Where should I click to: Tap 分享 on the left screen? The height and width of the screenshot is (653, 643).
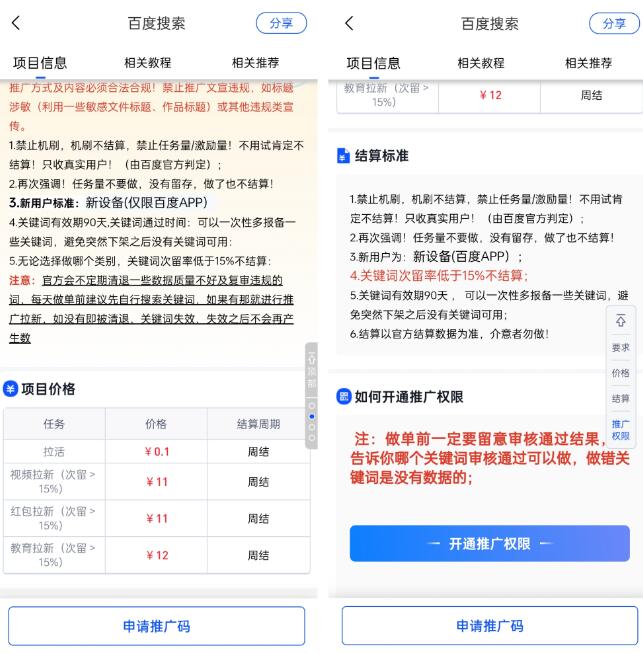(281, 23)
